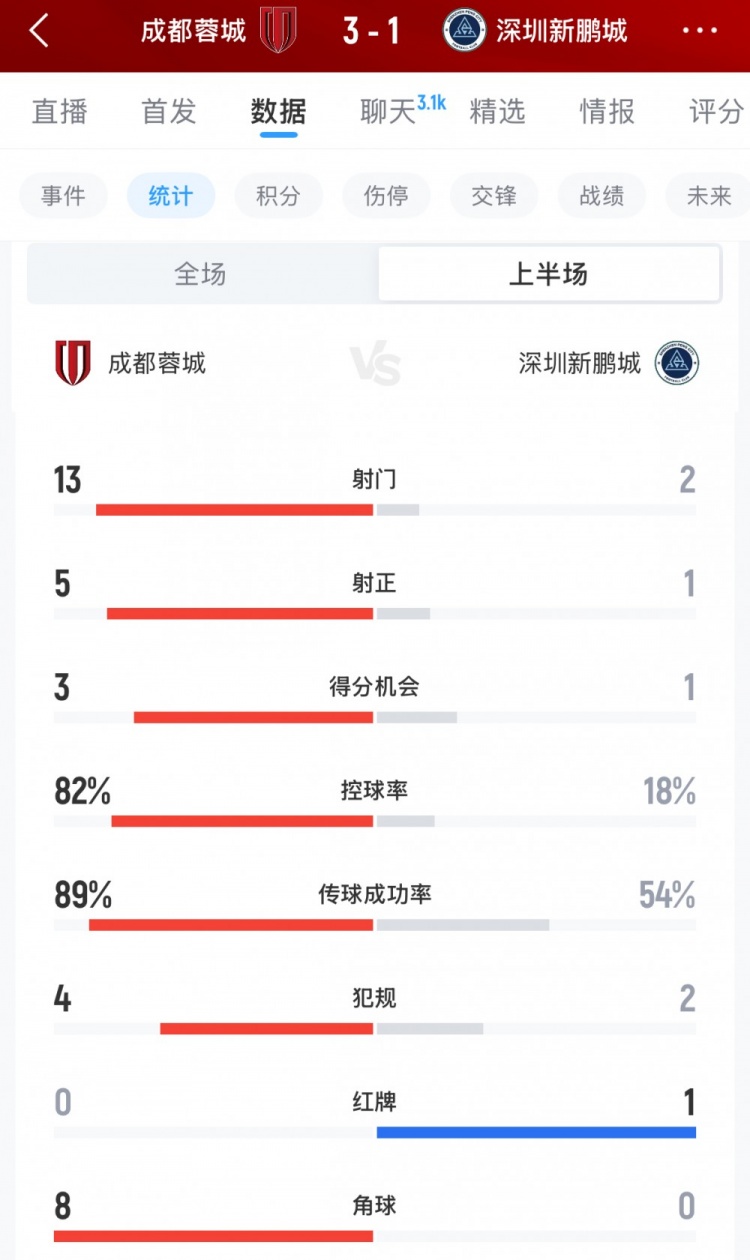This screenshot has height=1260, width=750.
Task: View the 情报 tab
Action: pyautogui.click(x=607, y=111)
